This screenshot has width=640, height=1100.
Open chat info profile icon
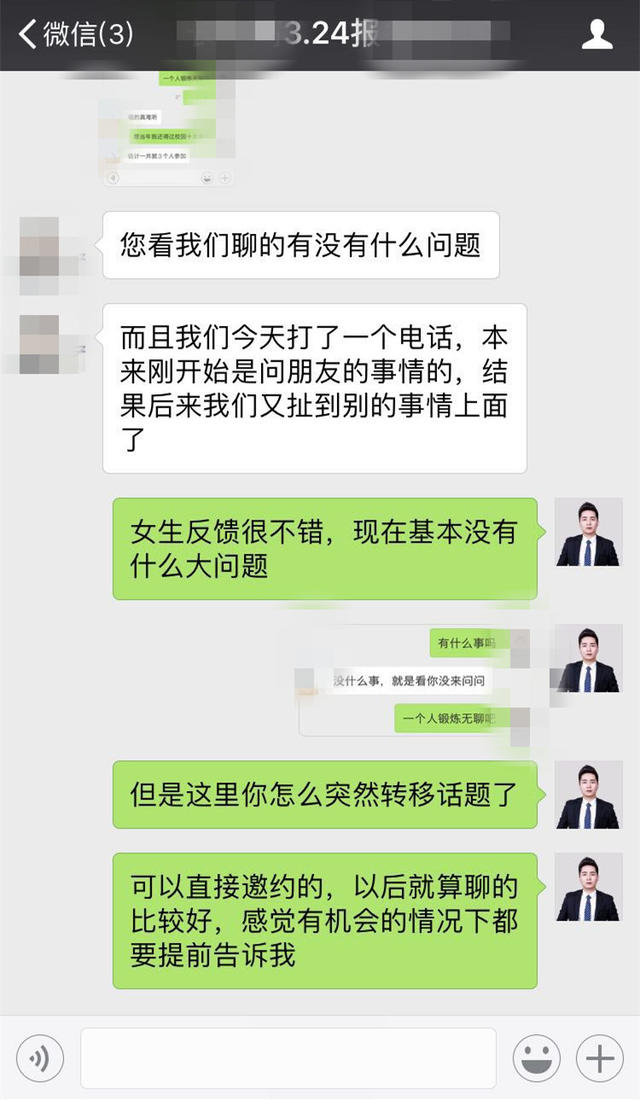tap(597, 34)
